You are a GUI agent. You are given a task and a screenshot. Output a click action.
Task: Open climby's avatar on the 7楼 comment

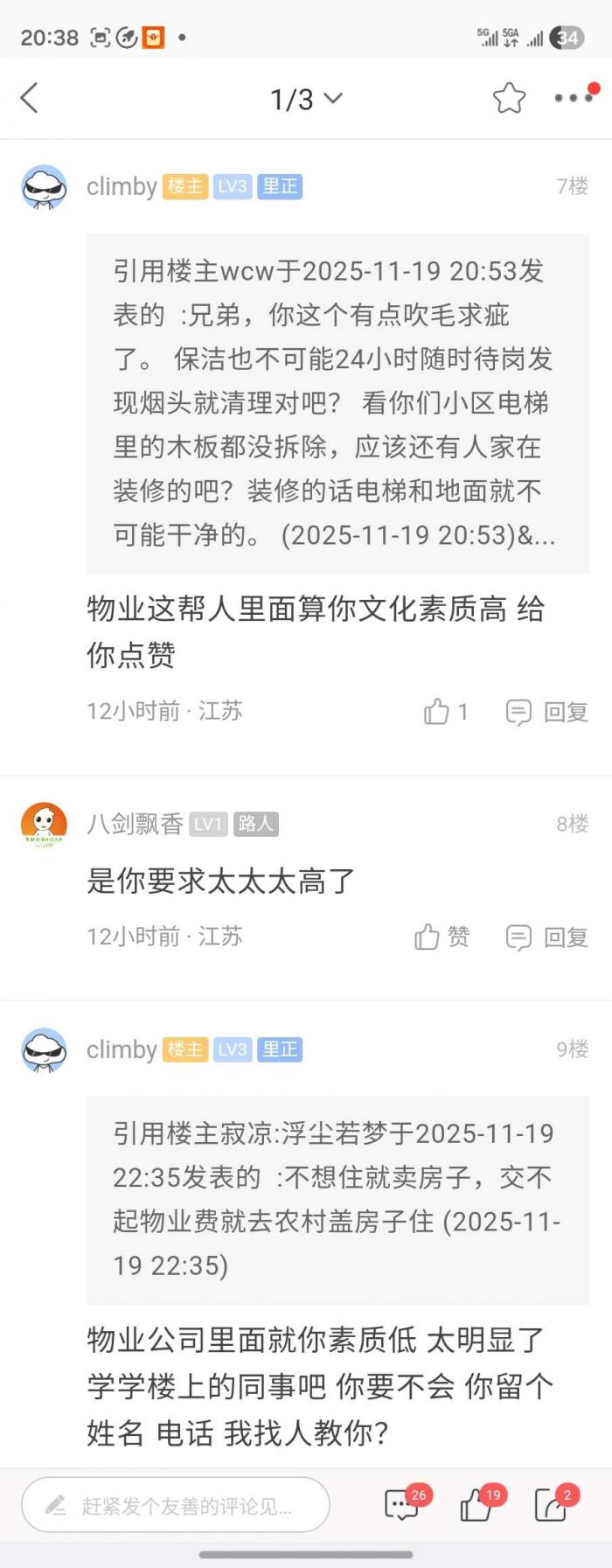tap(44, 186)
